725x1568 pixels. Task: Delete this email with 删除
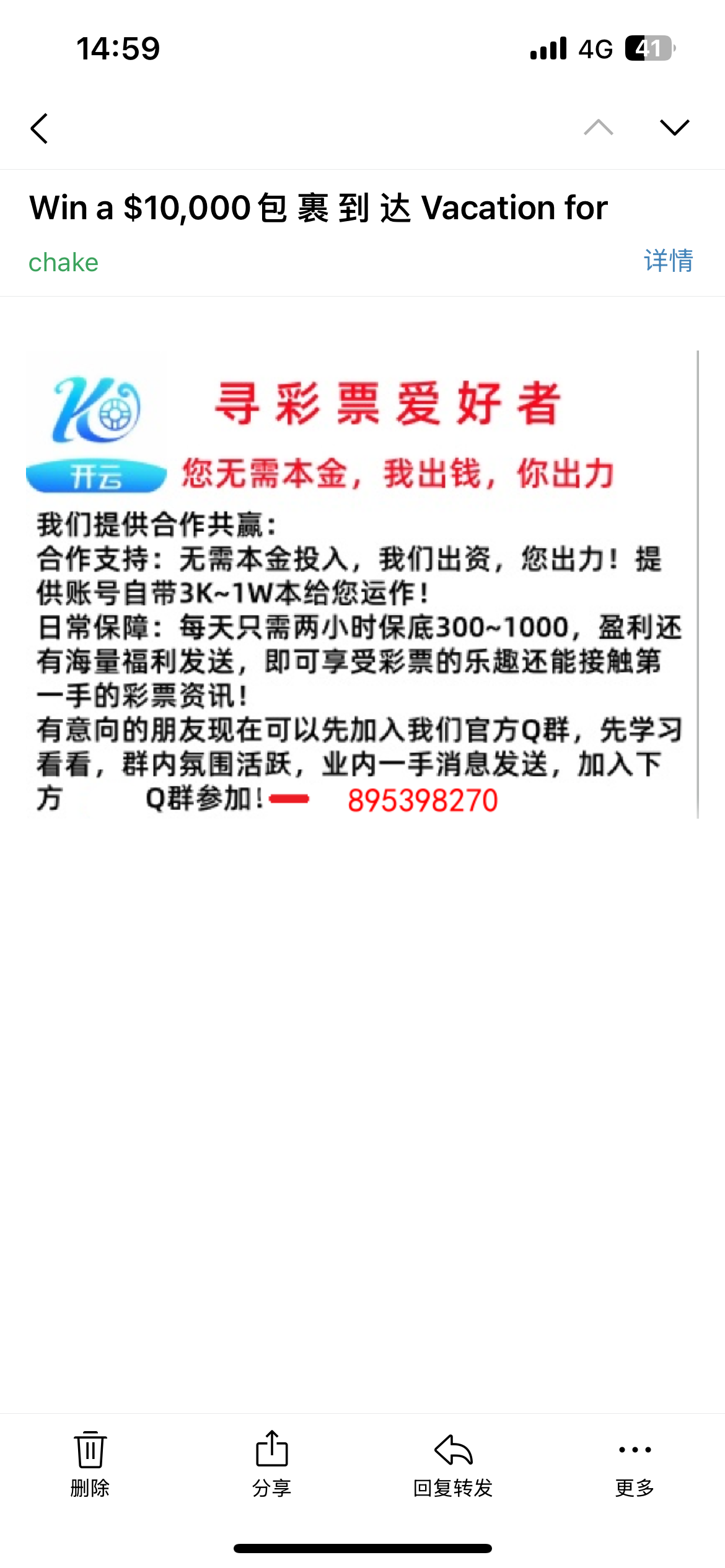(90, 1463)
